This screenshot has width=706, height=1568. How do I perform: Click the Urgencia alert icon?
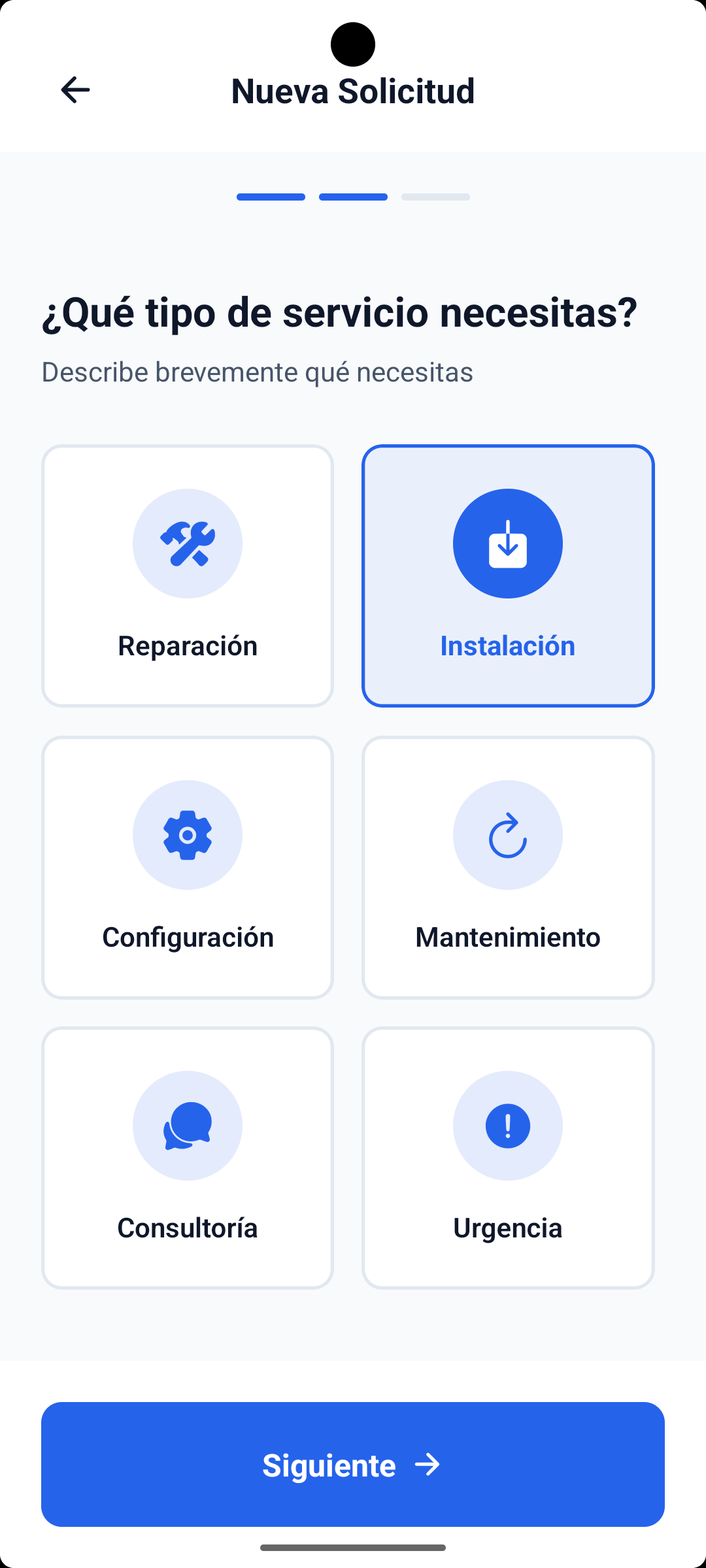coord(508,1126)
